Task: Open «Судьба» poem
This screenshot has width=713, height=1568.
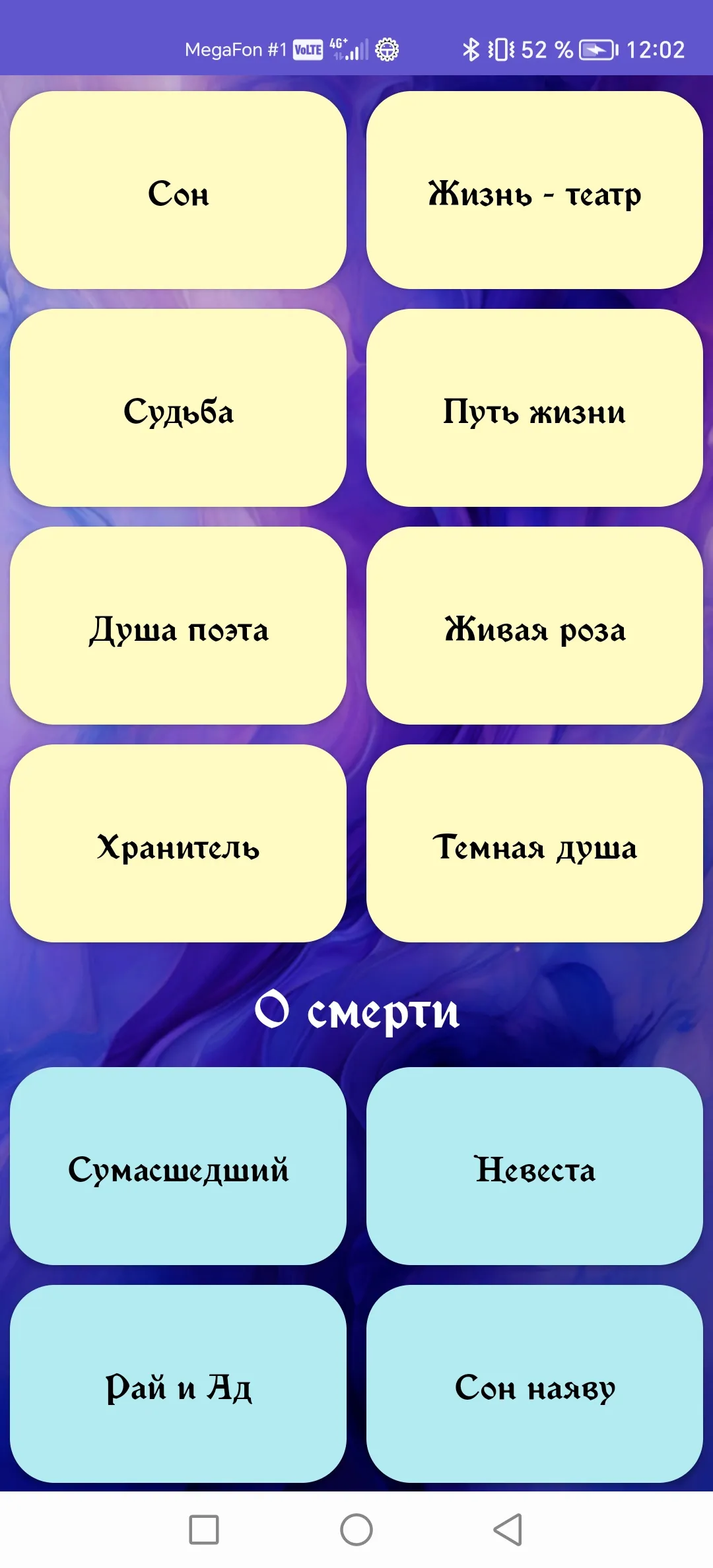Action: tap(178, 408)
